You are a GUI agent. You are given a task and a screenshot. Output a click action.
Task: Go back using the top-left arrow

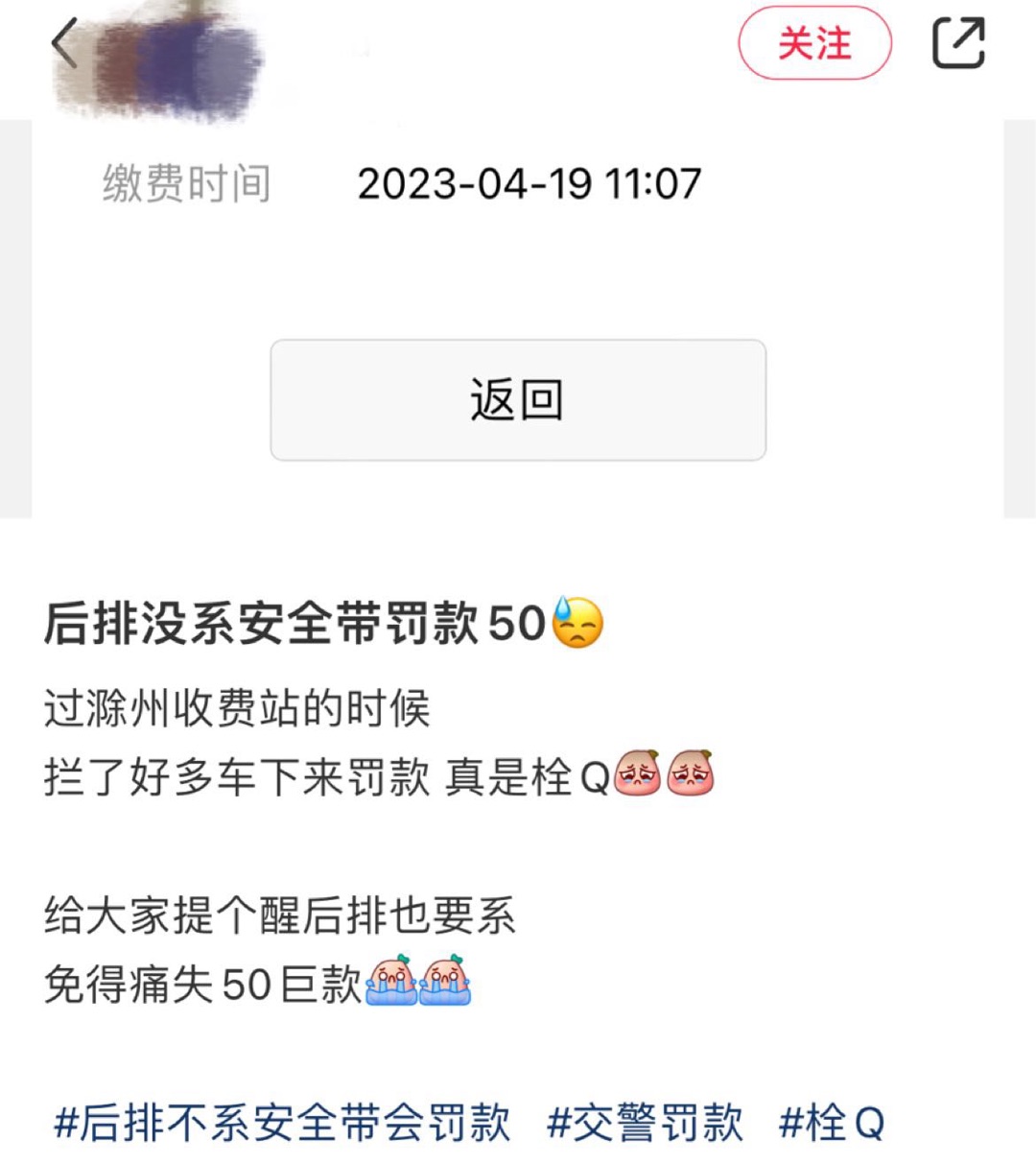65,44
